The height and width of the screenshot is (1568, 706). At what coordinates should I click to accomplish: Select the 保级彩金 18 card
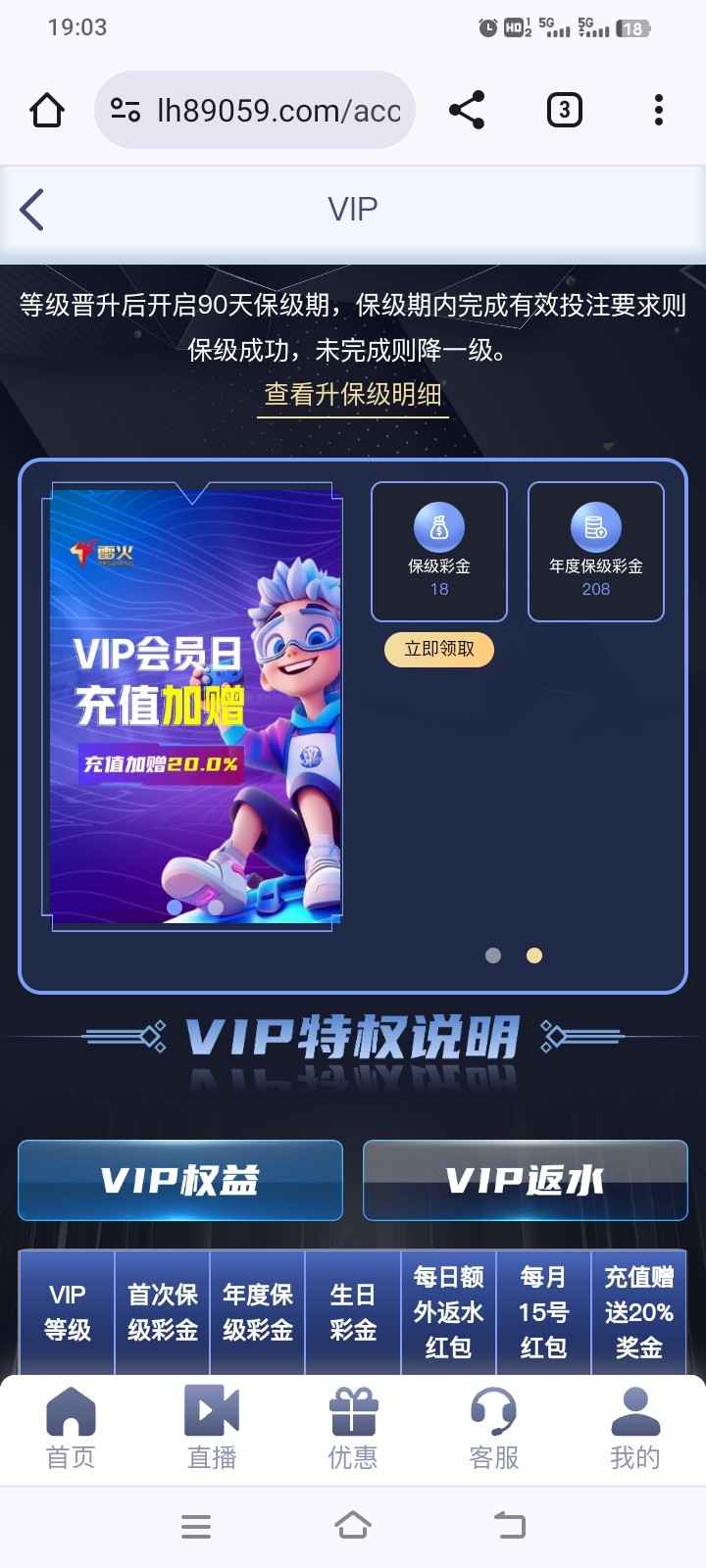click(x=439, y=552)
